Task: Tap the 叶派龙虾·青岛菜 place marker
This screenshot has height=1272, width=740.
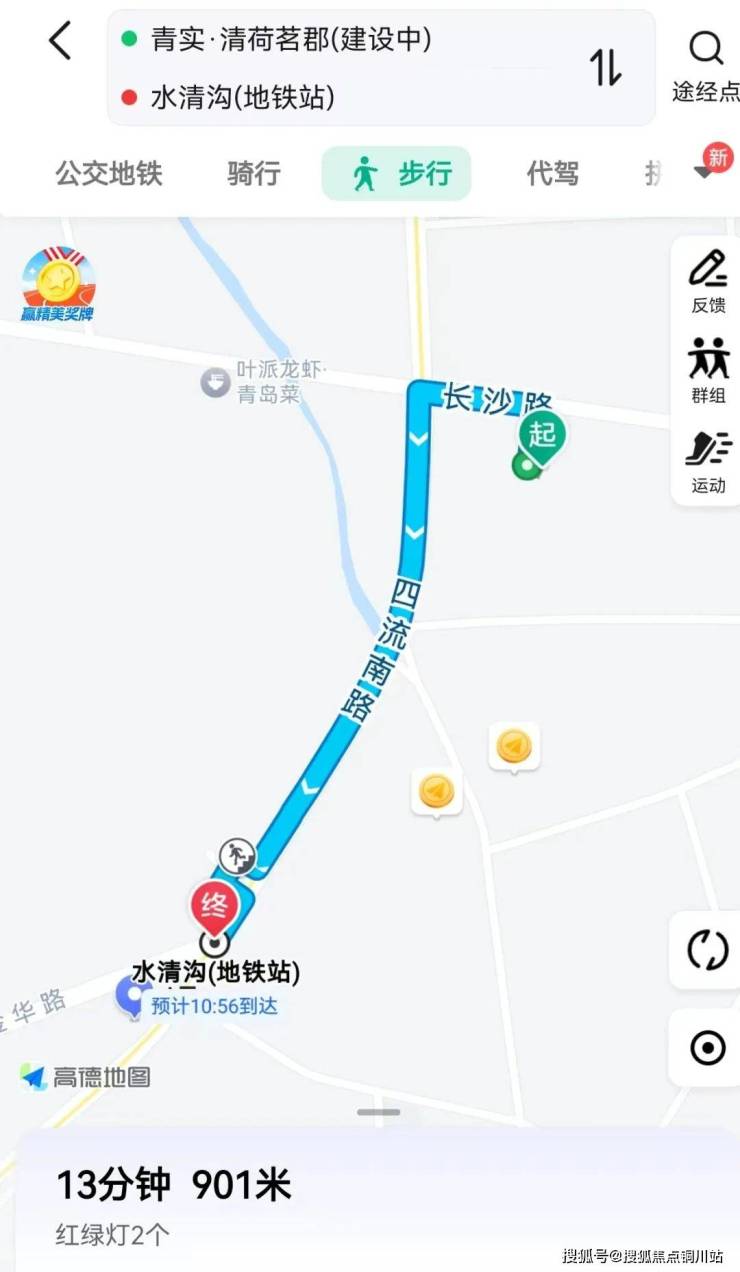Action: tap(215, 381)
